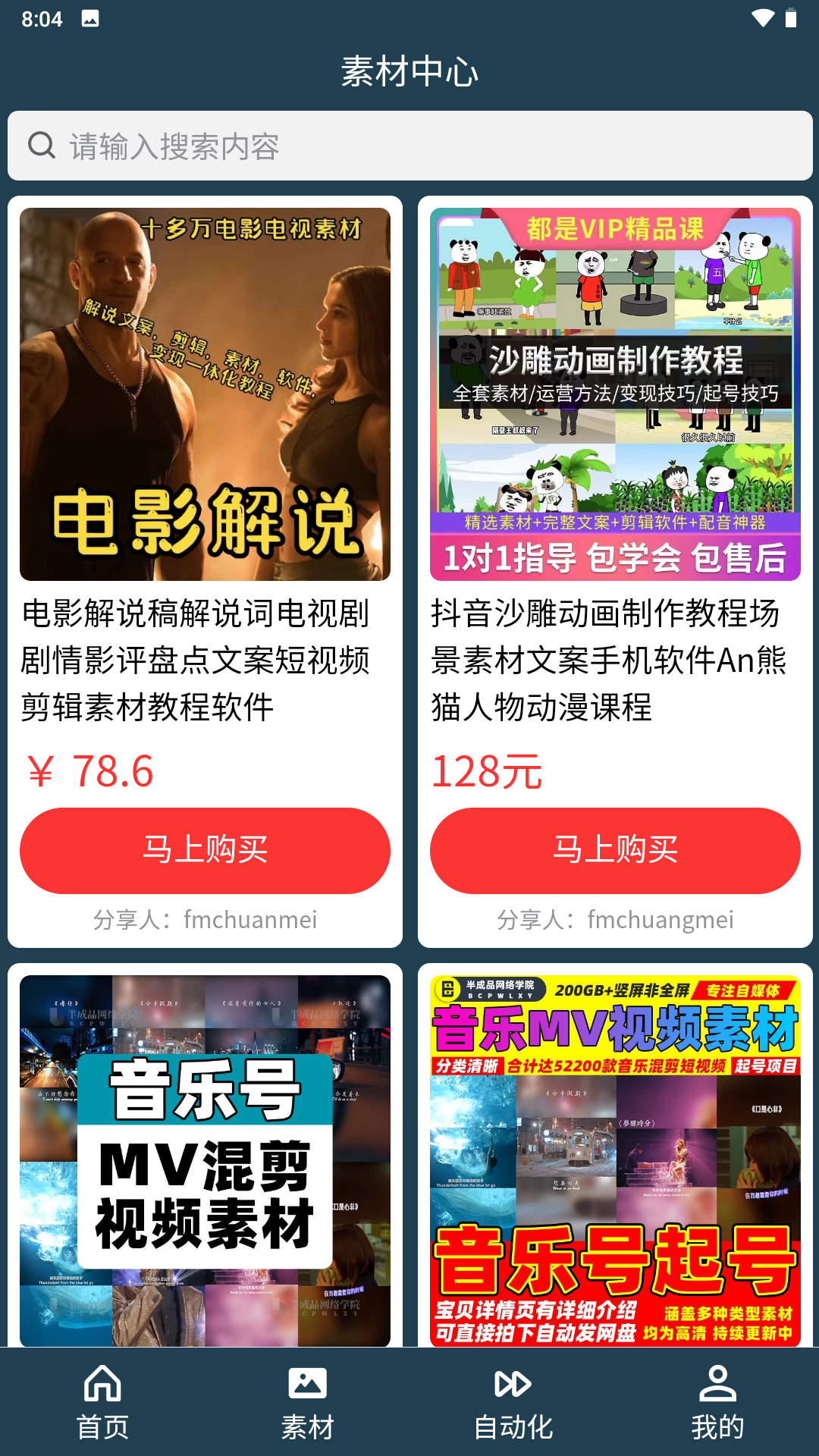Screen dimensions: 819x1456
Task: Open the 沙雕动画制作教程 product card
Action: pyautogui.click(x=615, y=394)
